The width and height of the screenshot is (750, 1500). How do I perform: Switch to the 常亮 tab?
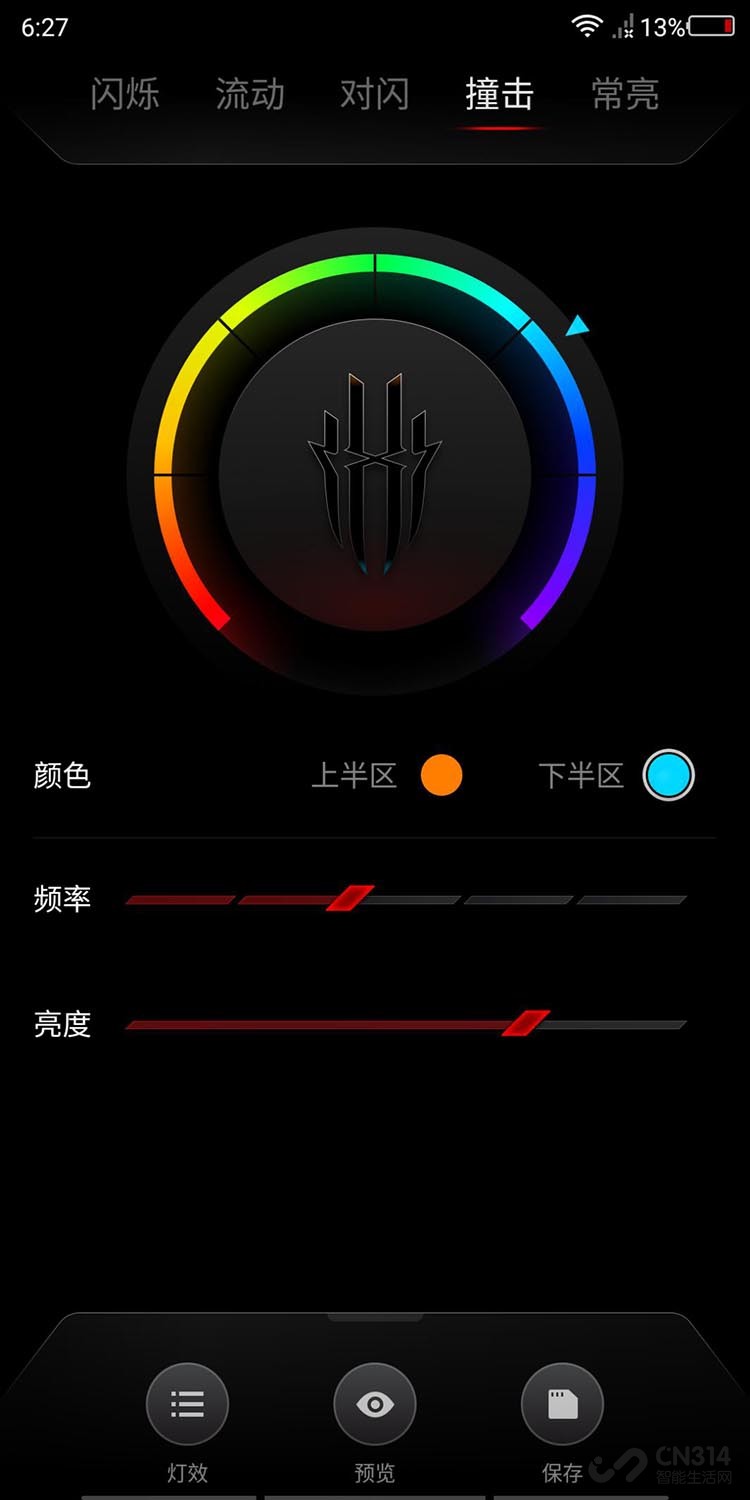pyautogui.click(x=625, y=95)
